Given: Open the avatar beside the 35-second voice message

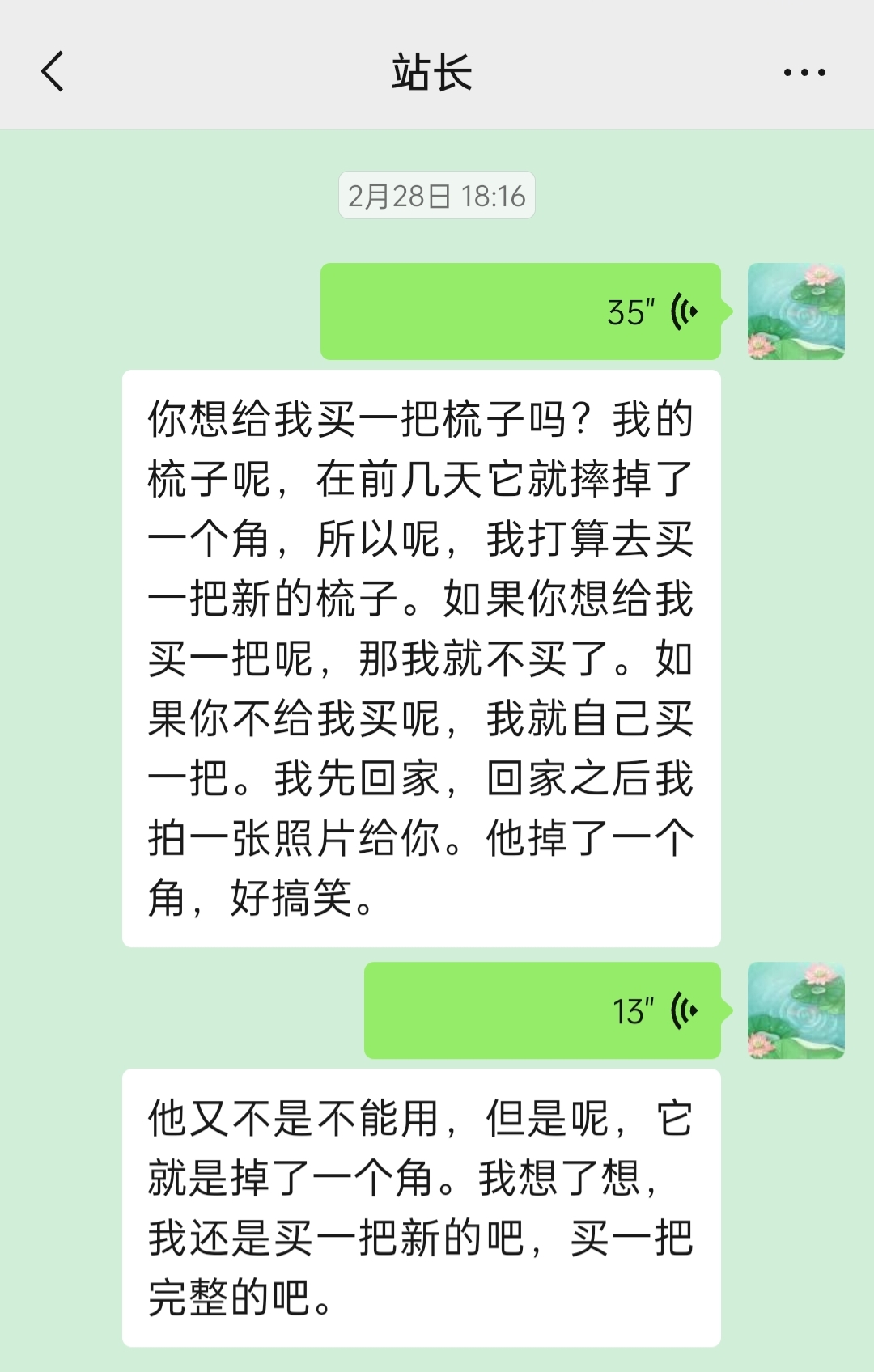Looking at the screenshot, I should coord(796,311).
